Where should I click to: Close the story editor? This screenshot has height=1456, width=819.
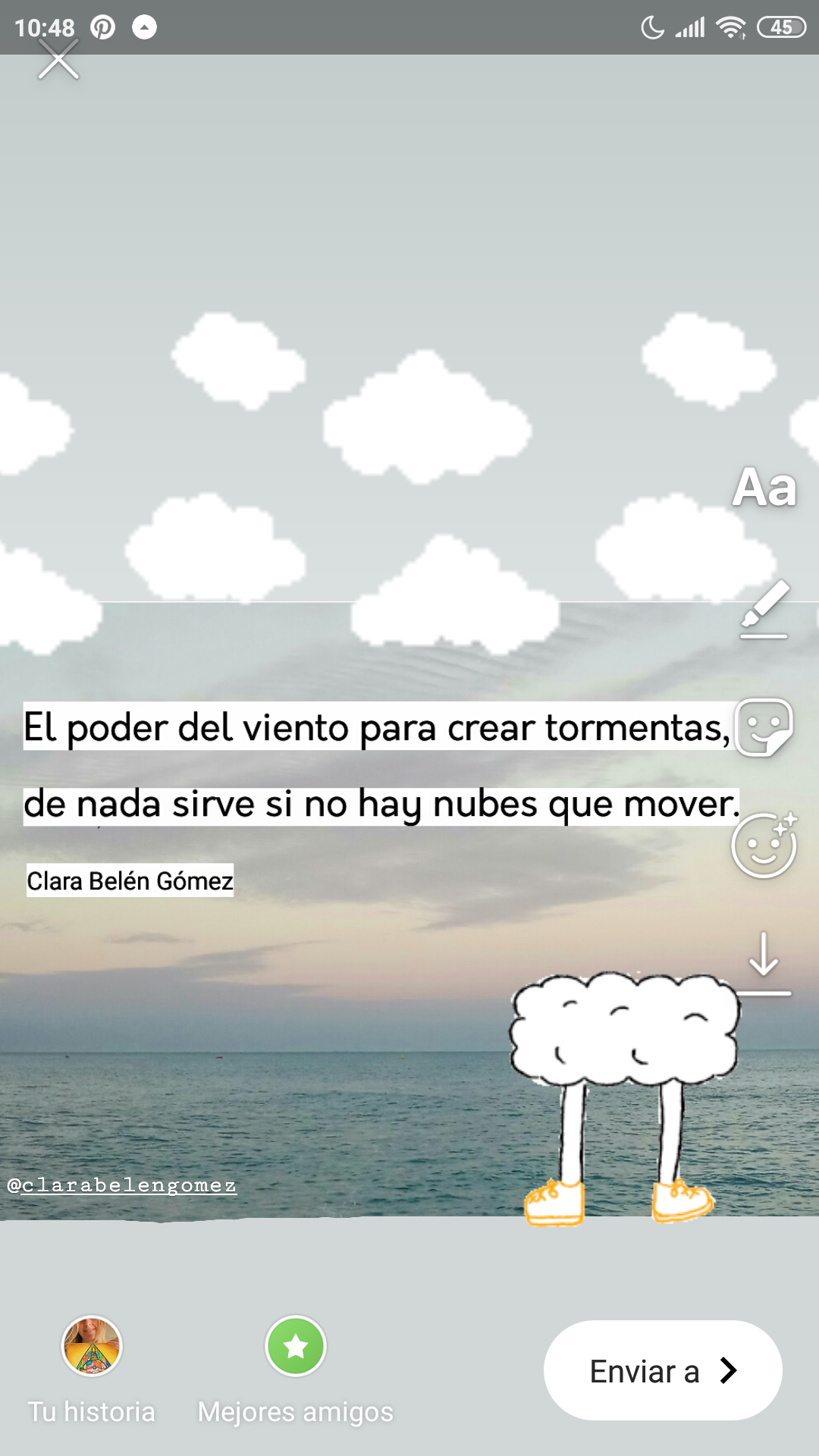point(58,60)
